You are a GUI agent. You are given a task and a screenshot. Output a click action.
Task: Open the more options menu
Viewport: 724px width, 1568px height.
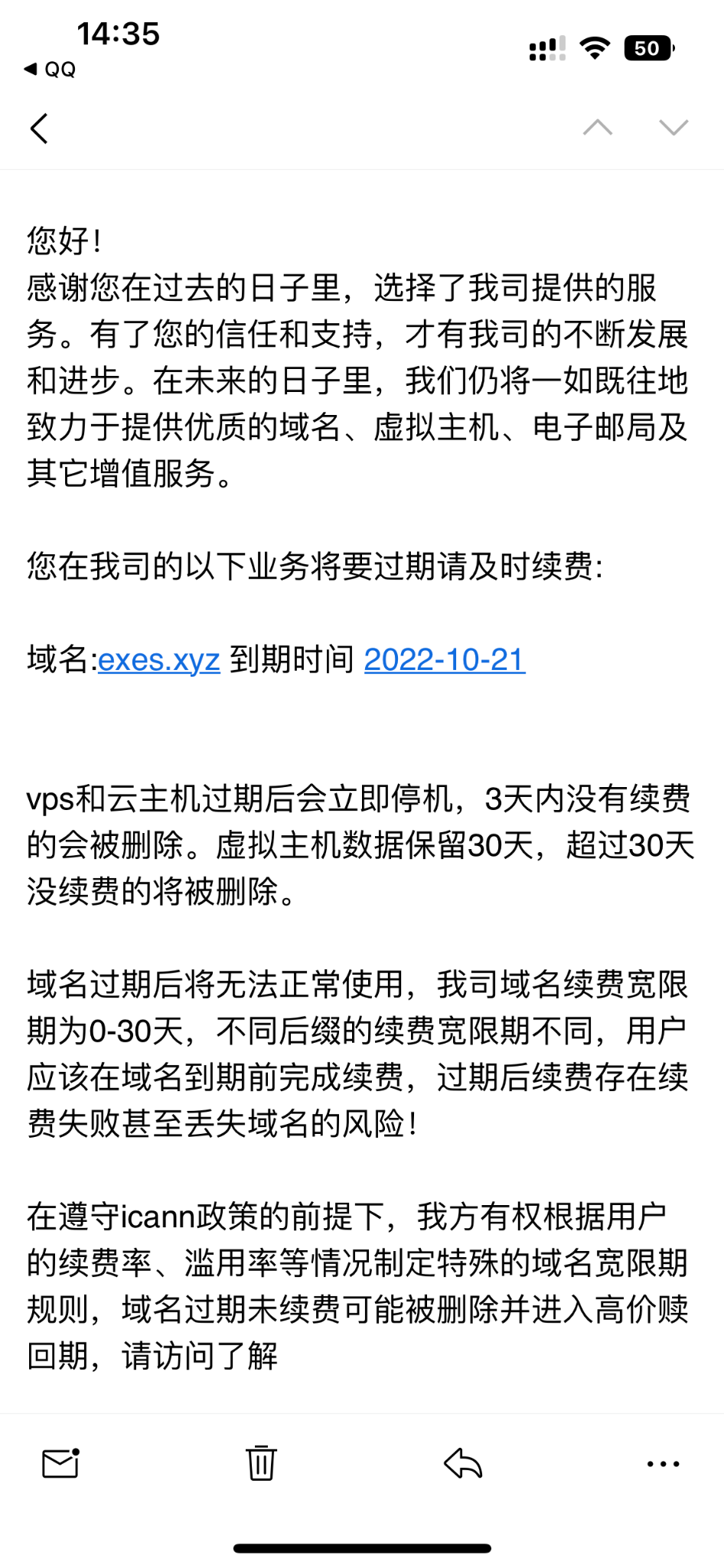tap(663, 1464)
